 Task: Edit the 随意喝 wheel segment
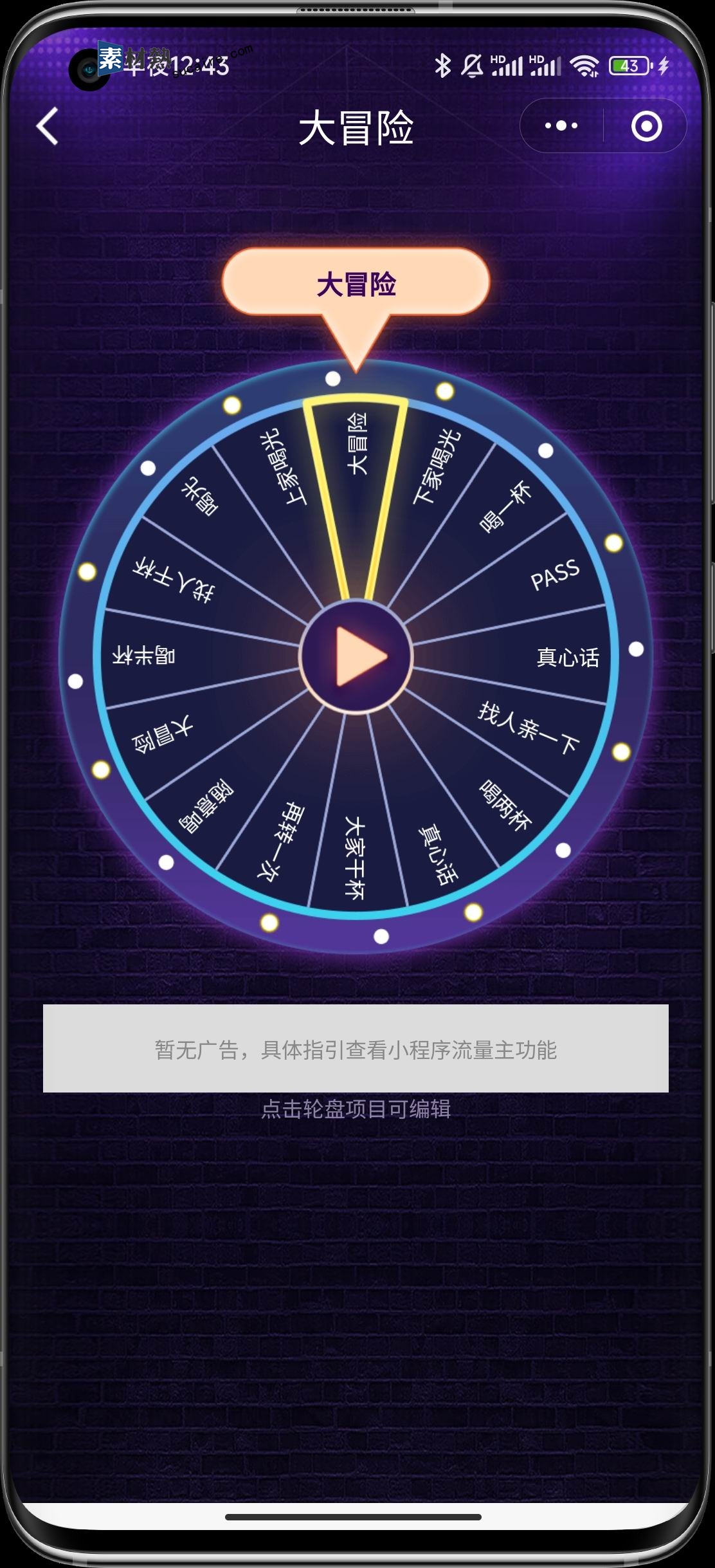coord(206,806)
